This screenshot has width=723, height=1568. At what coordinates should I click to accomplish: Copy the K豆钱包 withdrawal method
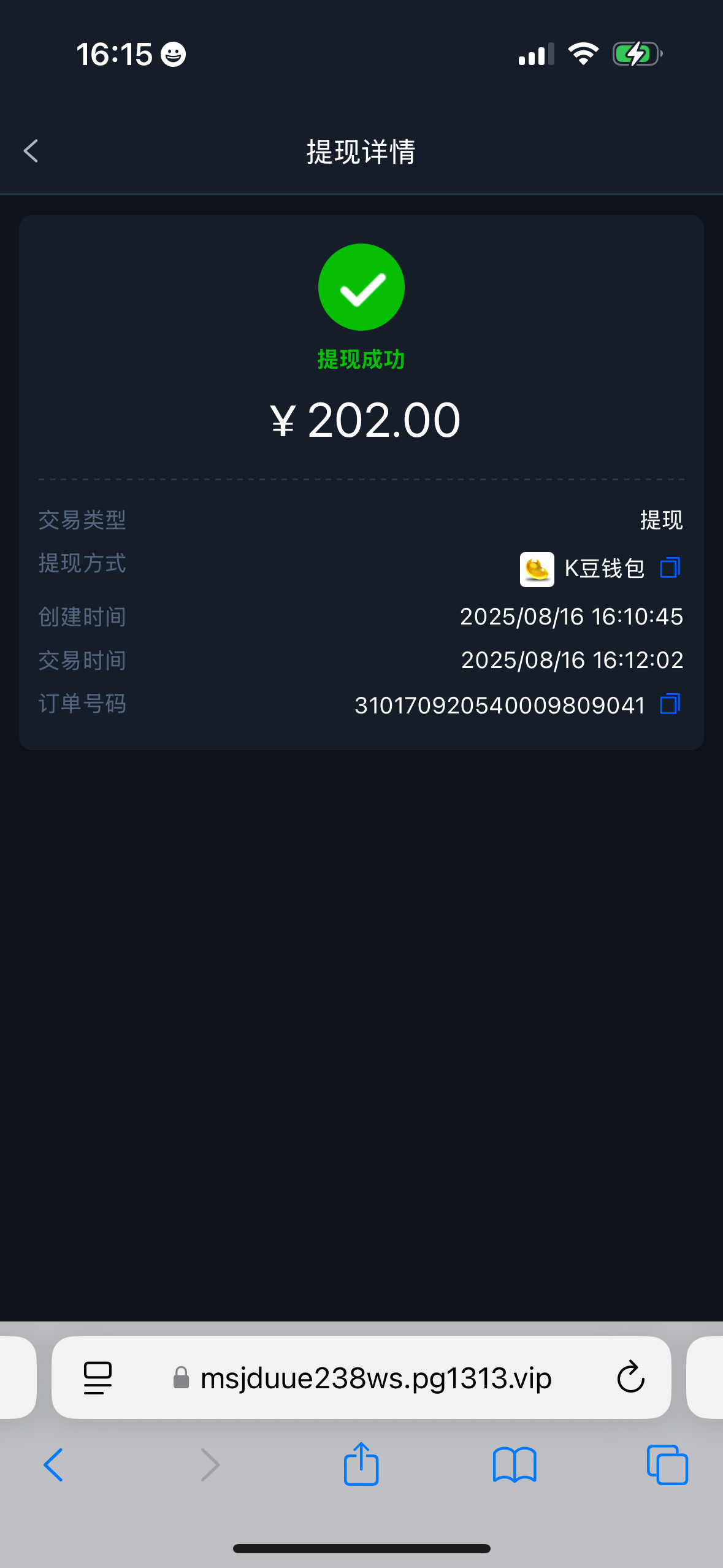point(670,568)
